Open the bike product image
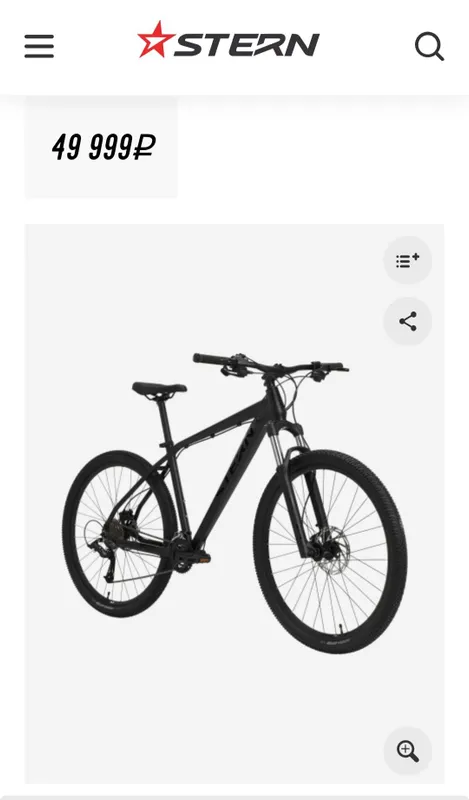Image resolution: width=469 pixels, height=800 pixels. tap(234, 504)
